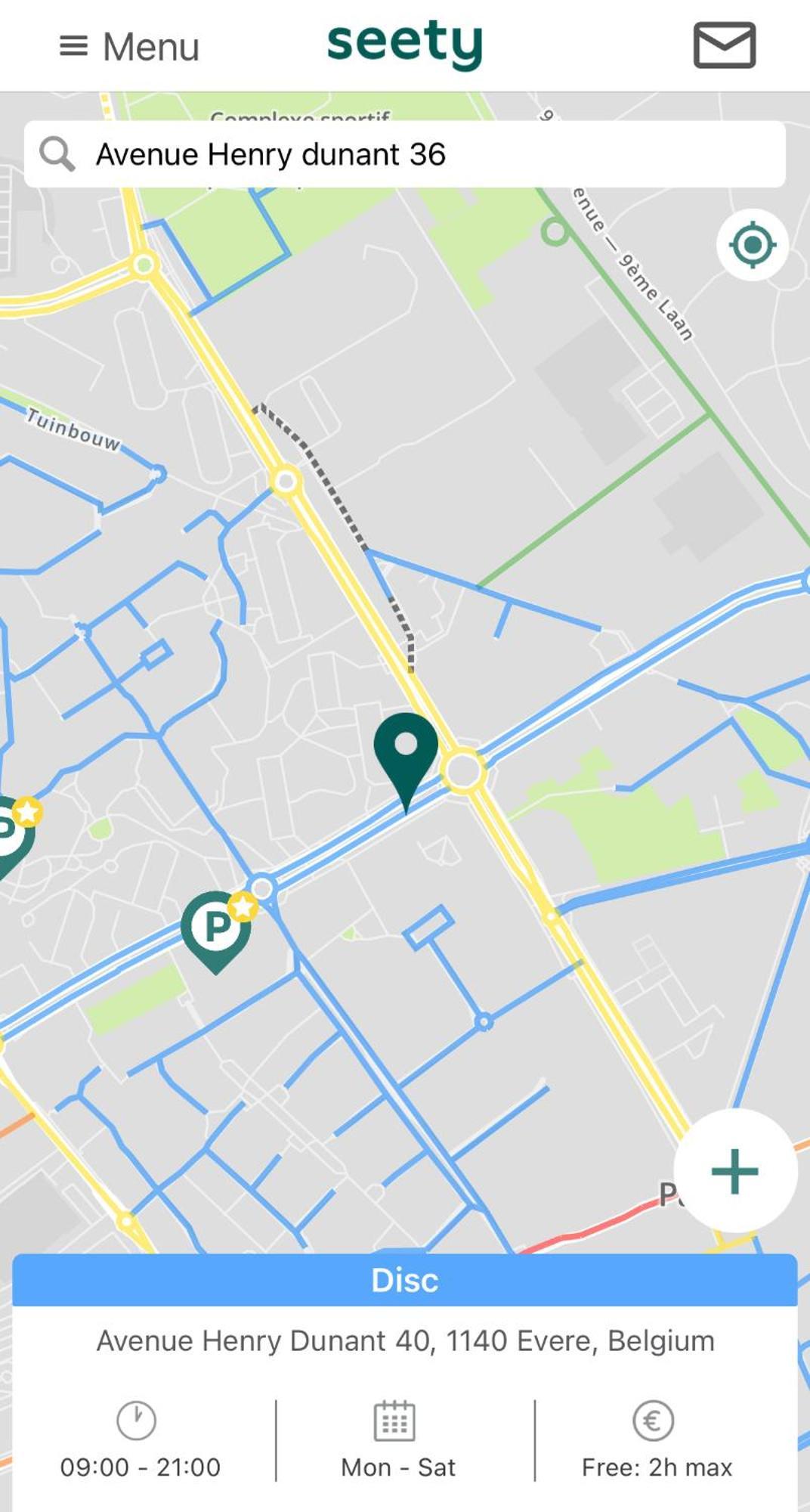
Task: Open the Disc parking zone details card
Action: tap(405, 1280)
